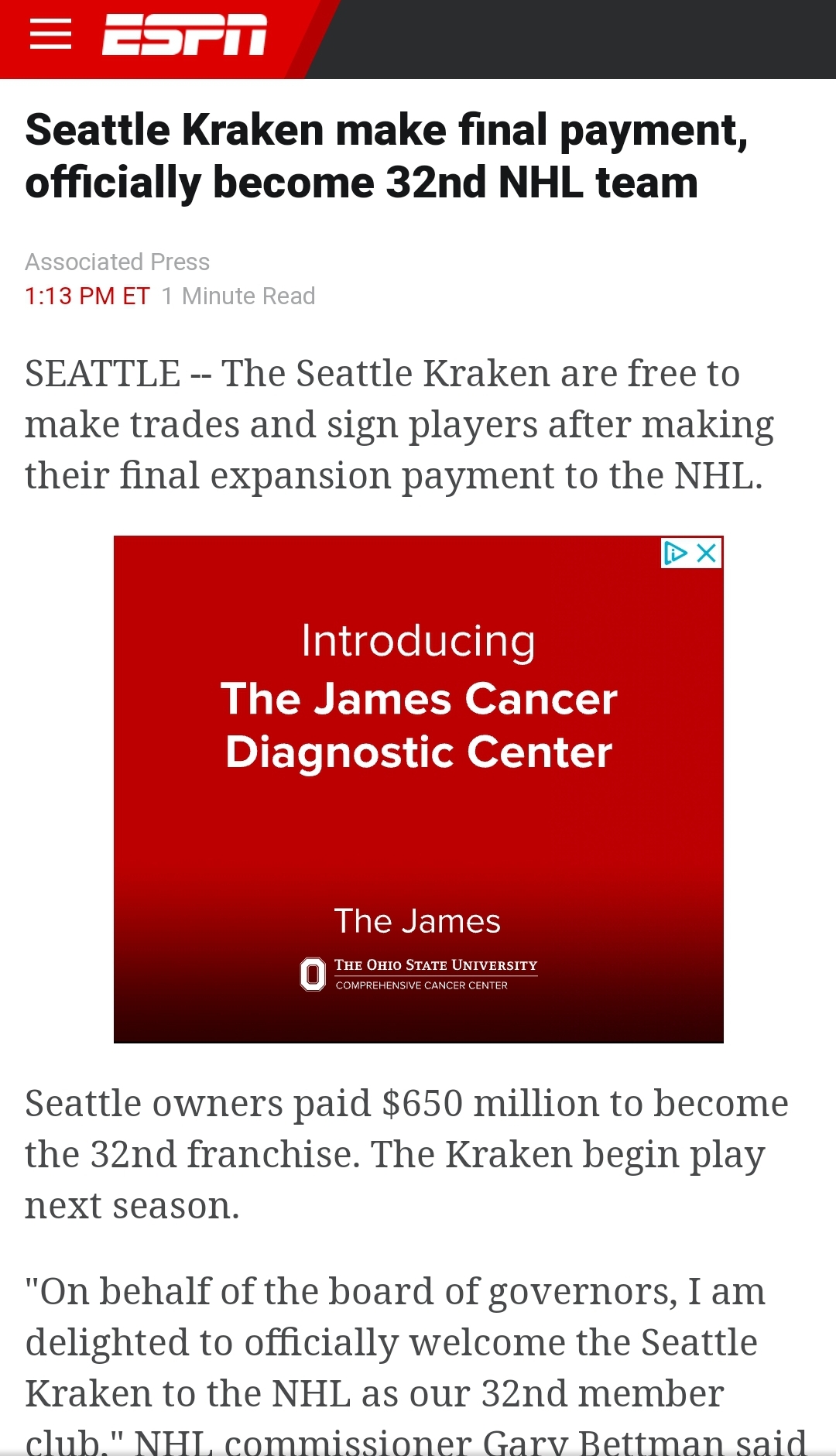The width and height of the screenshot is (836, 1456).
Task: Close the ad with the X icon
Action: [707, 553]
